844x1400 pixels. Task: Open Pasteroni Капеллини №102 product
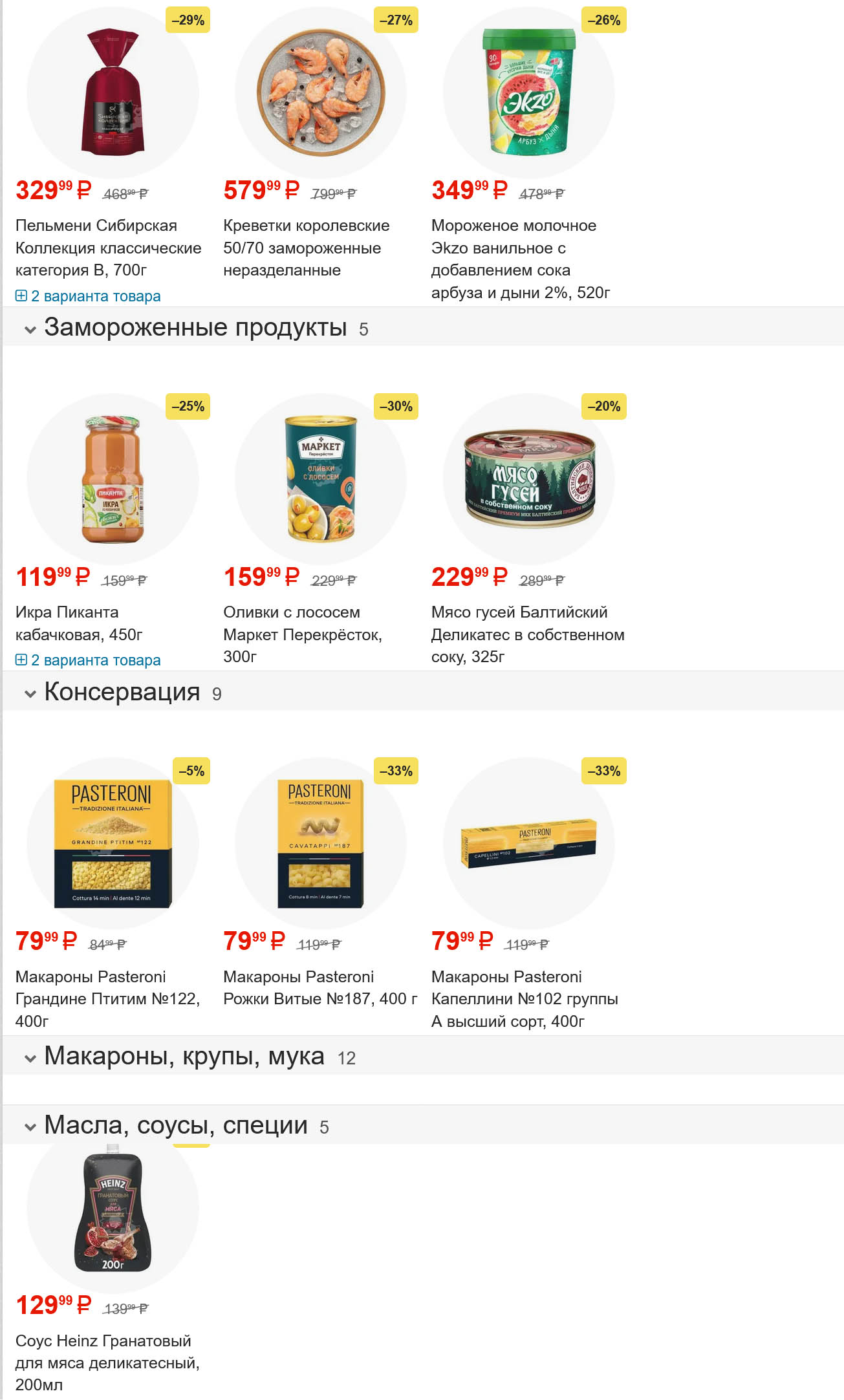click(525, 998)
